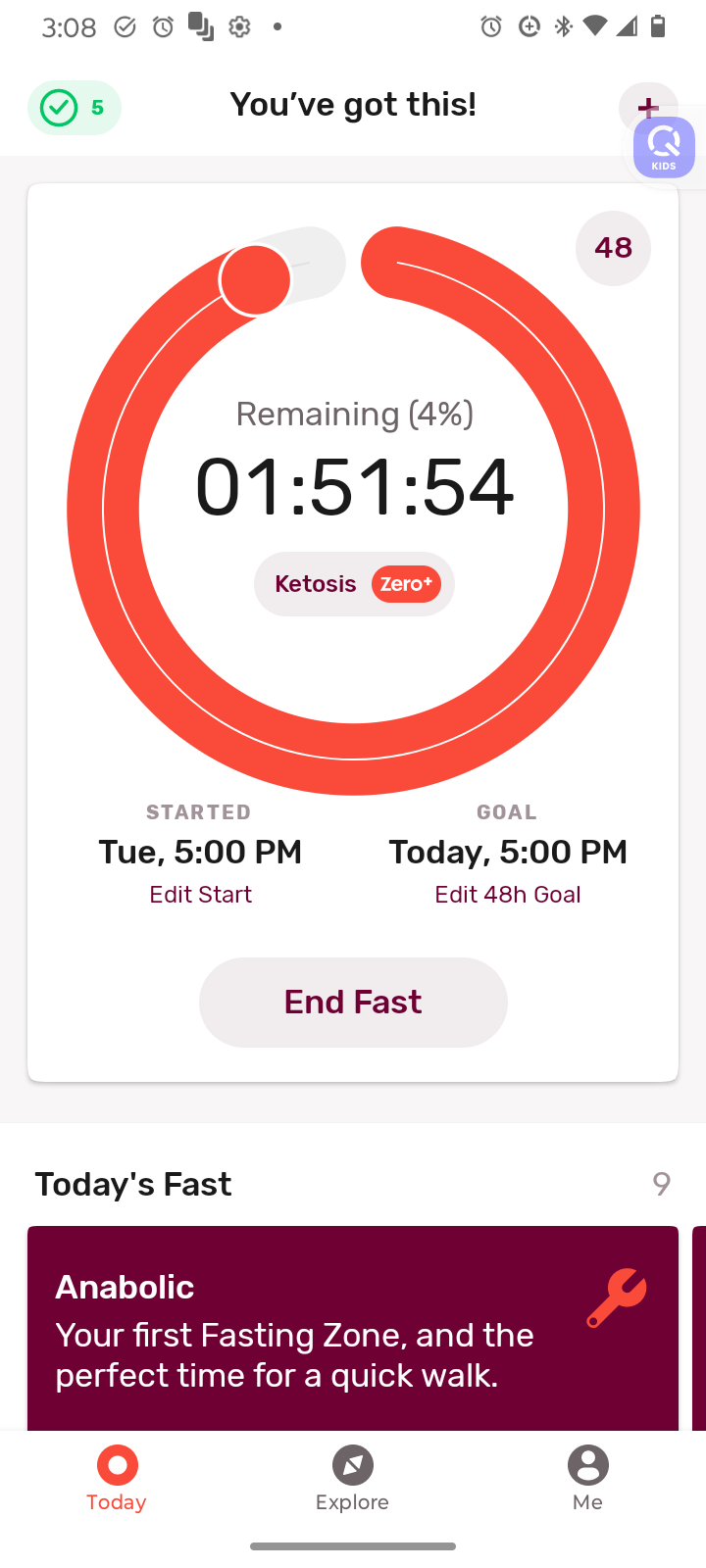Screen dimensions: 706x1568
Task: Switch to the Explore tab
Action: pos(352,1479)
